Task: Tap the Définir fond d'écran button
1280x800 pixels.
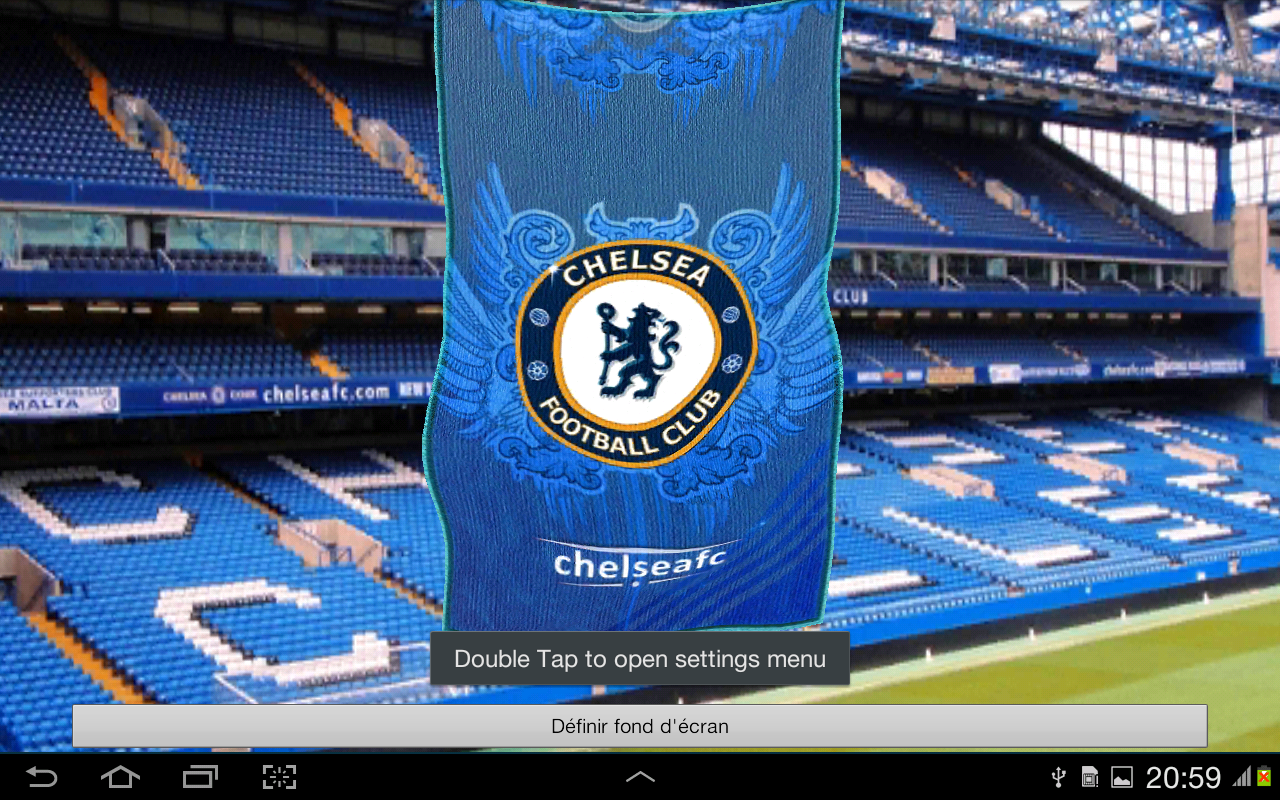Action: [x=639, y=726]
